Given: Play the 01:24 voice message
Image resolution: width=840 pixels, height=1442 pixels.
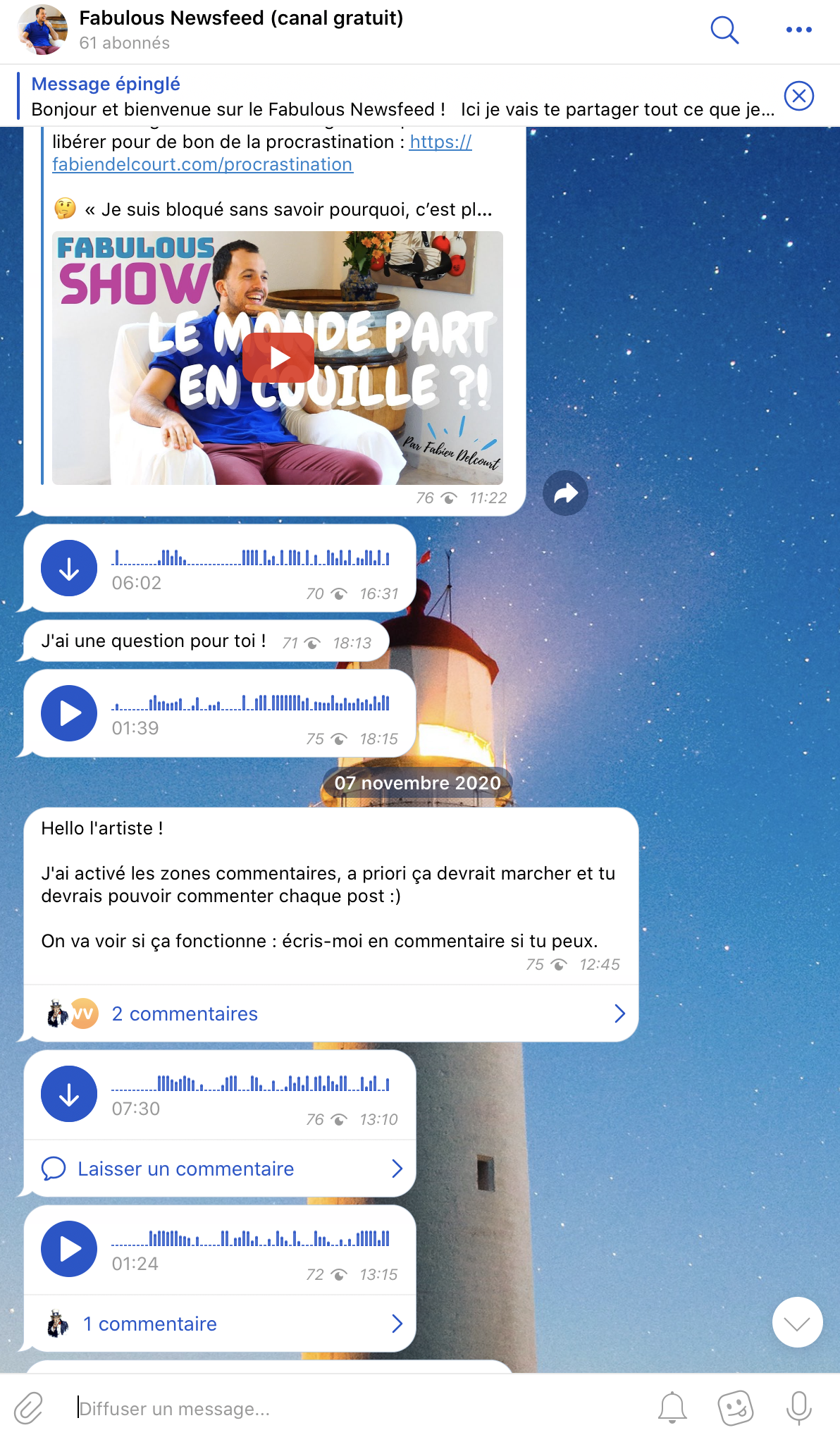Looking at the screenshot, I should click(69, 1249).
